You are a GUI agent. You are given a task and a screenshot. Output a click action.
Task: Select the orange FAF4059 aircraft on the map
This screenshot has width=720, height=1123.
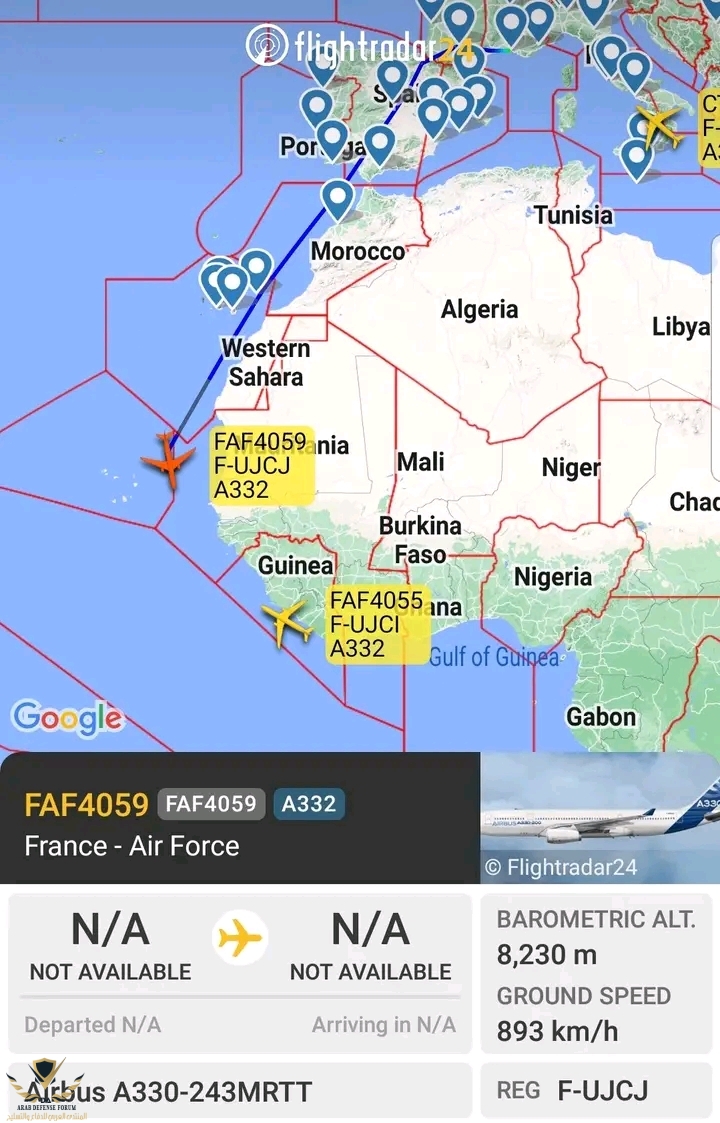pos(168,460)
